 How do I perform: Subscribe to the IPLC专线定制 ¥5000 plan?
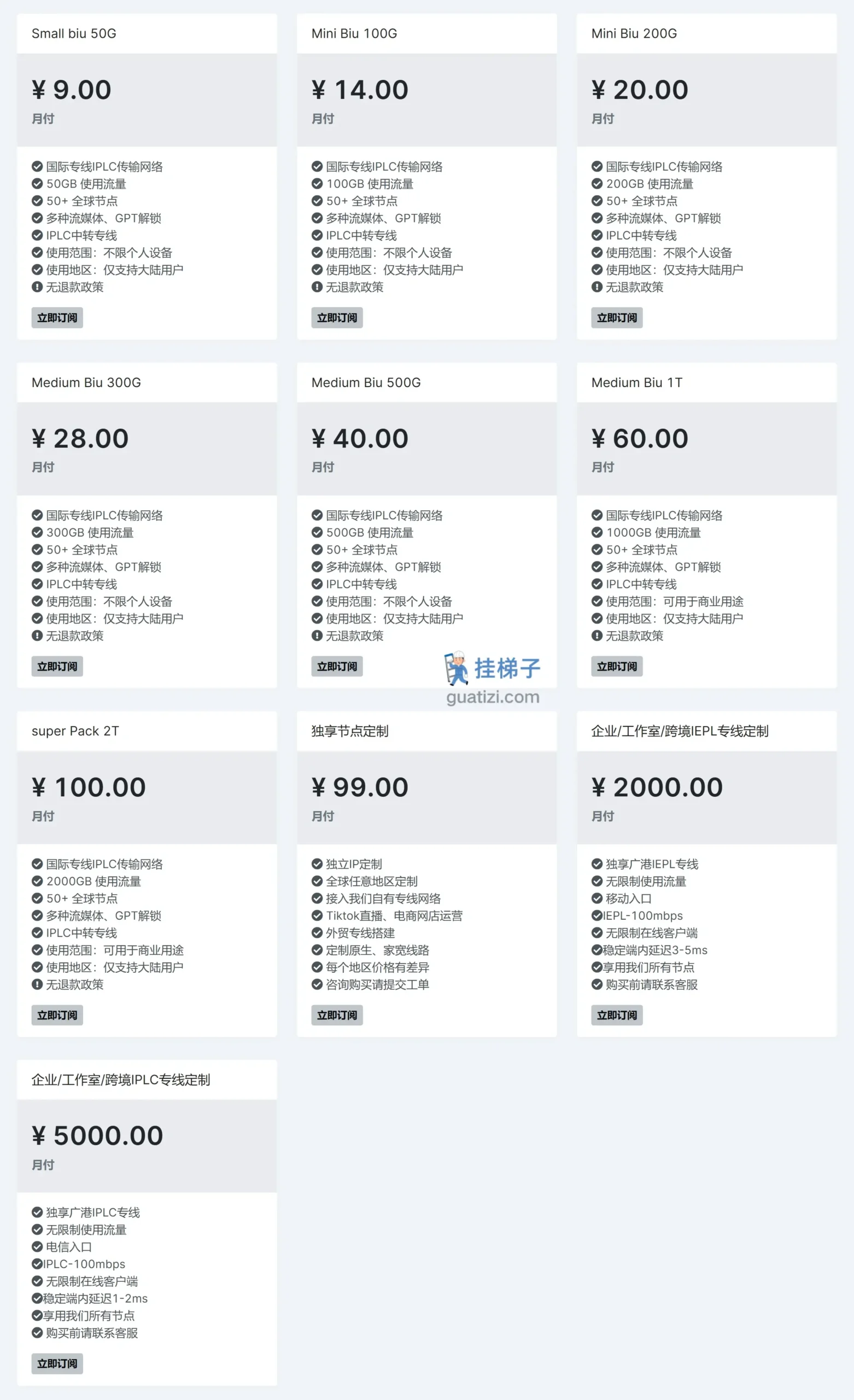57,1364
